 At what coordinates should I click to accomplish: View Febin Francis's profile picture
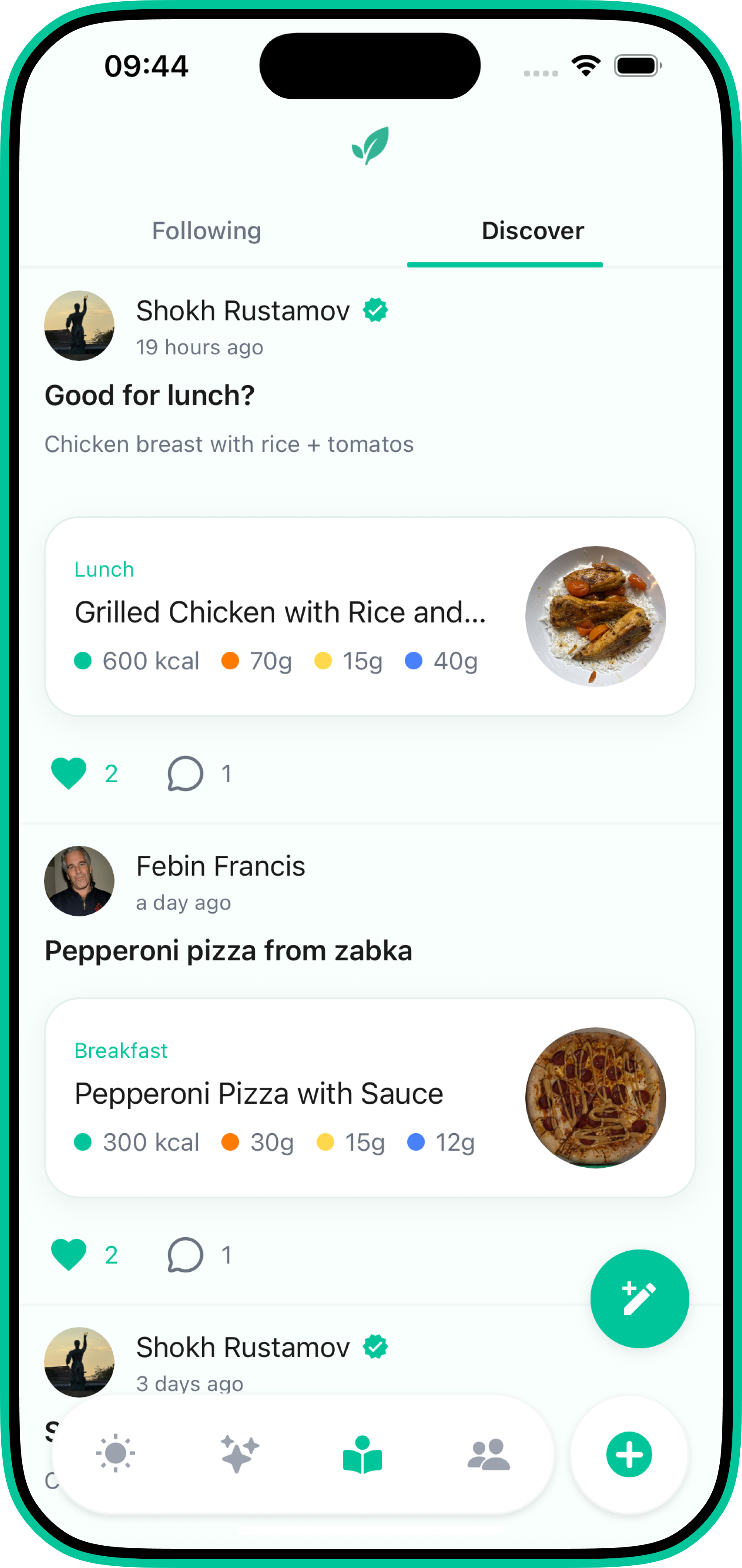pos(79,880)
